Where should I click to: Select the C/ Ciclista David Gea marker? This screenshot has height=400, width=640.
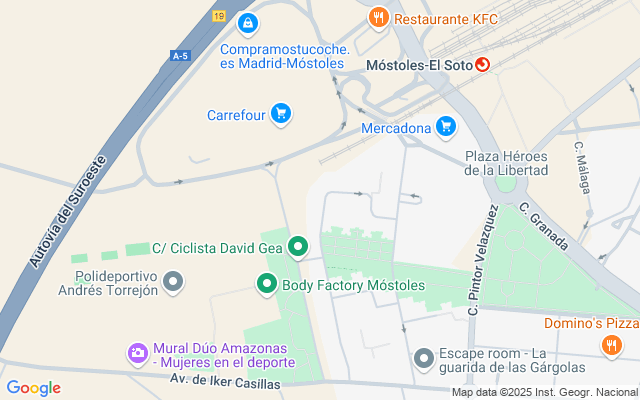(x=298, y=246)
